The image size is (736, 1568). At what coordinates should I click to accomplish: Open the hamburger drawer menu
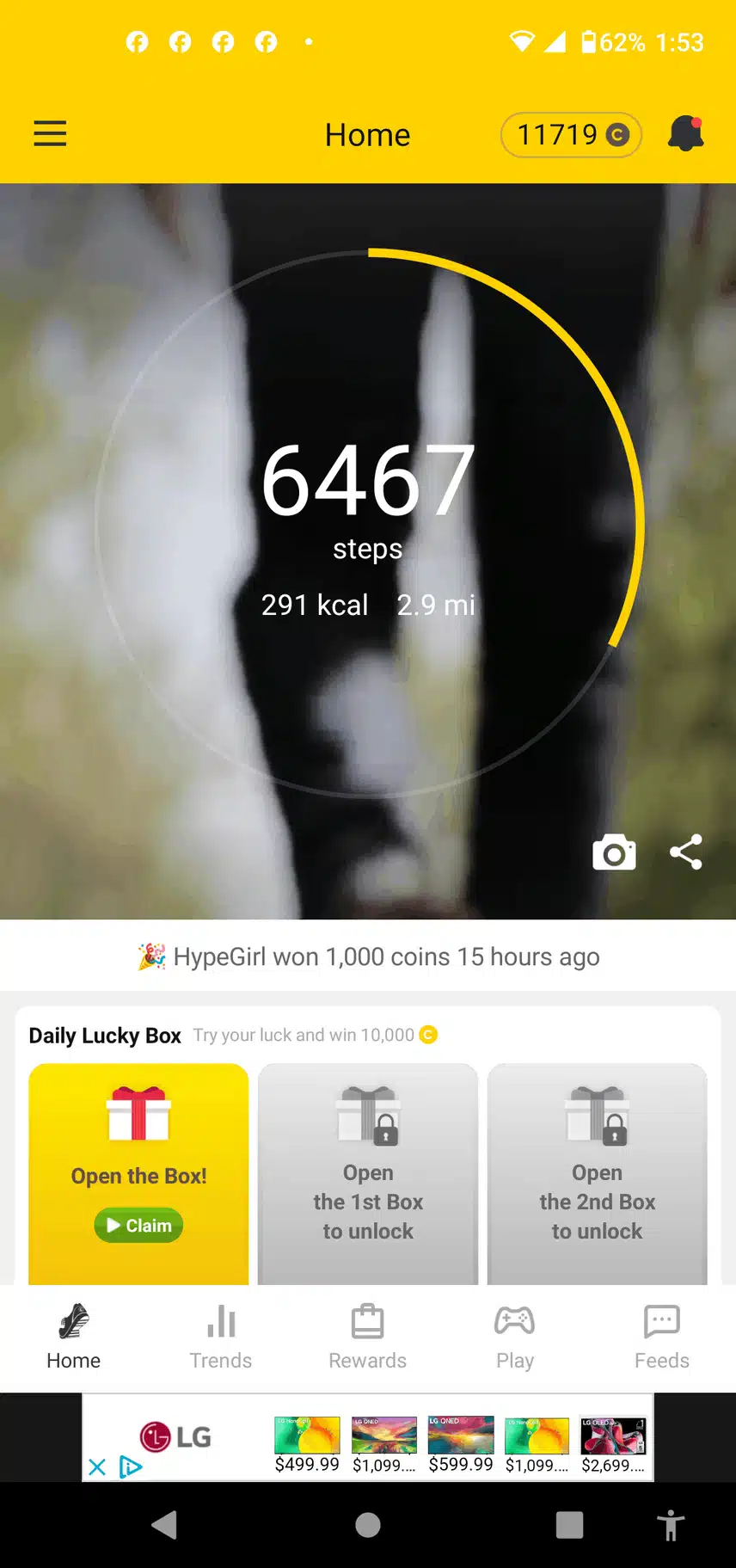tap(50, 134)
